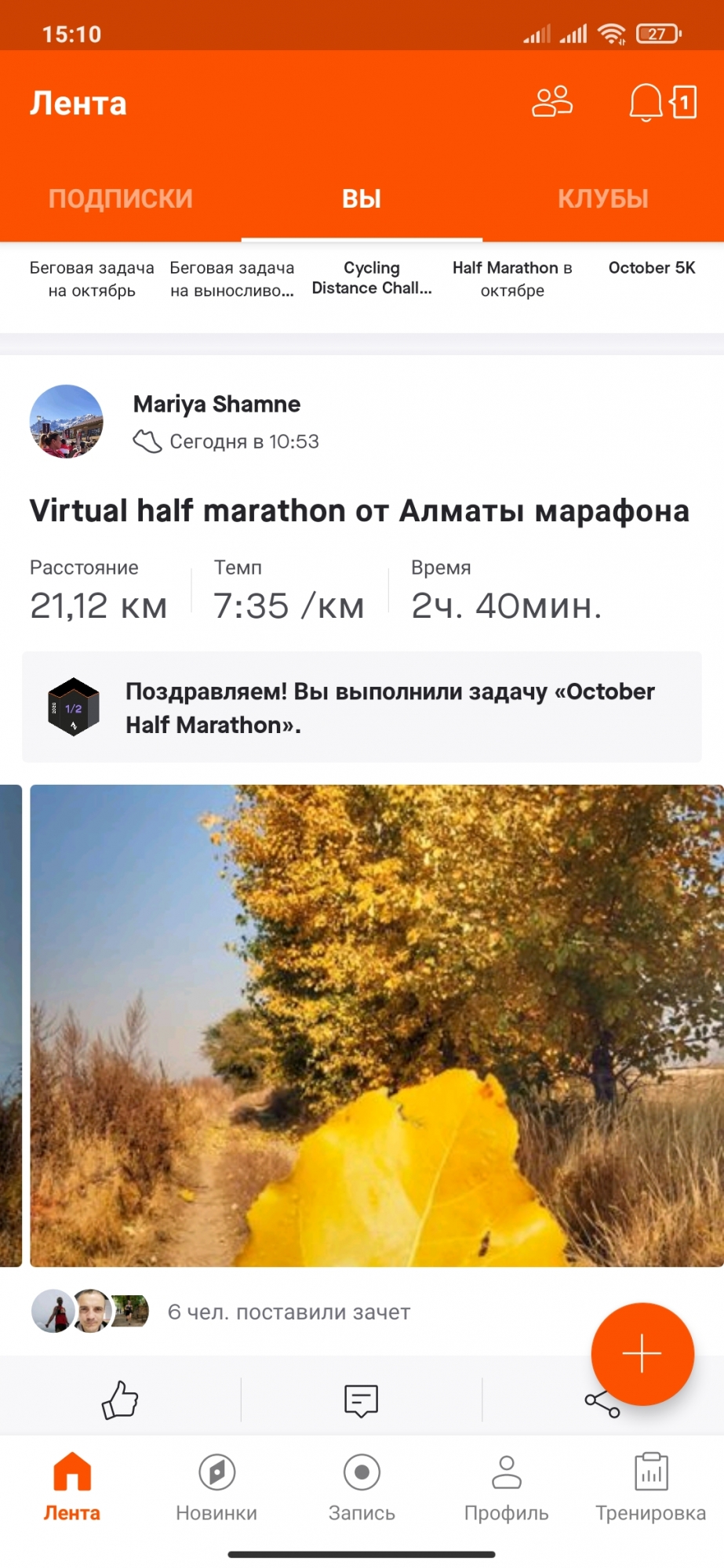Screen dimensions: 724x1568
Task: Share the half marathon activity
Action: click(602, 1403)
